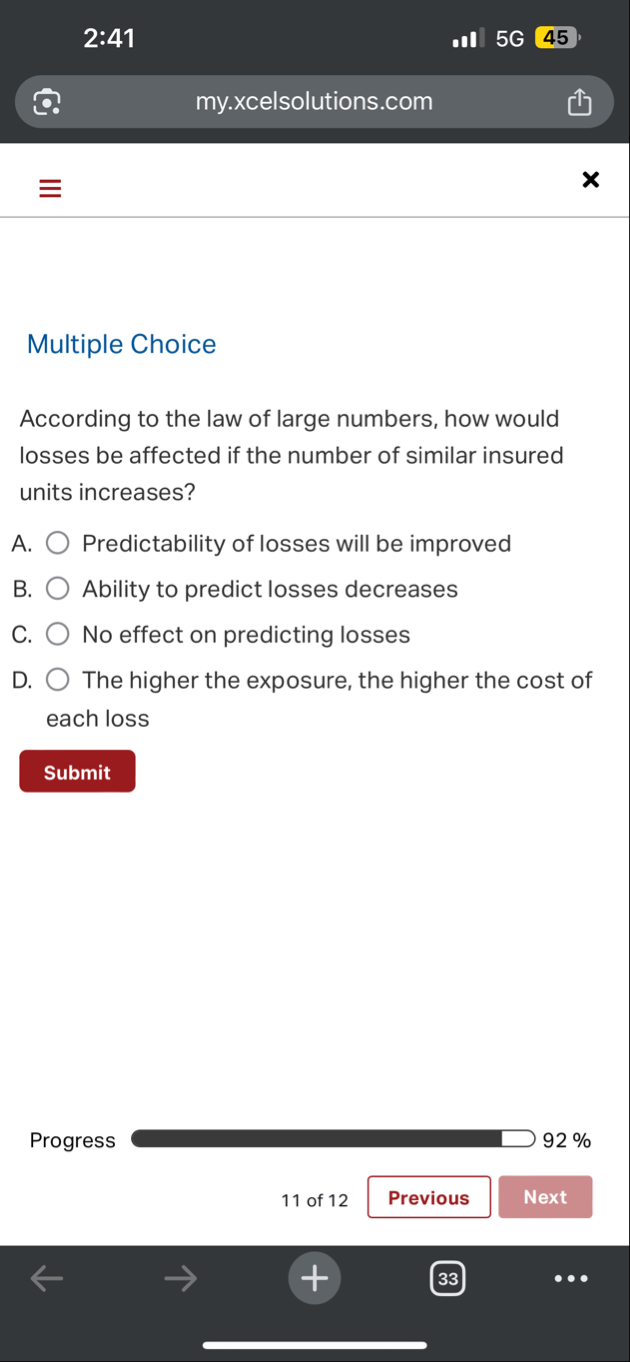630x1362 pixels.
Task: Open the hamburger menu
Action: [50, 189]
